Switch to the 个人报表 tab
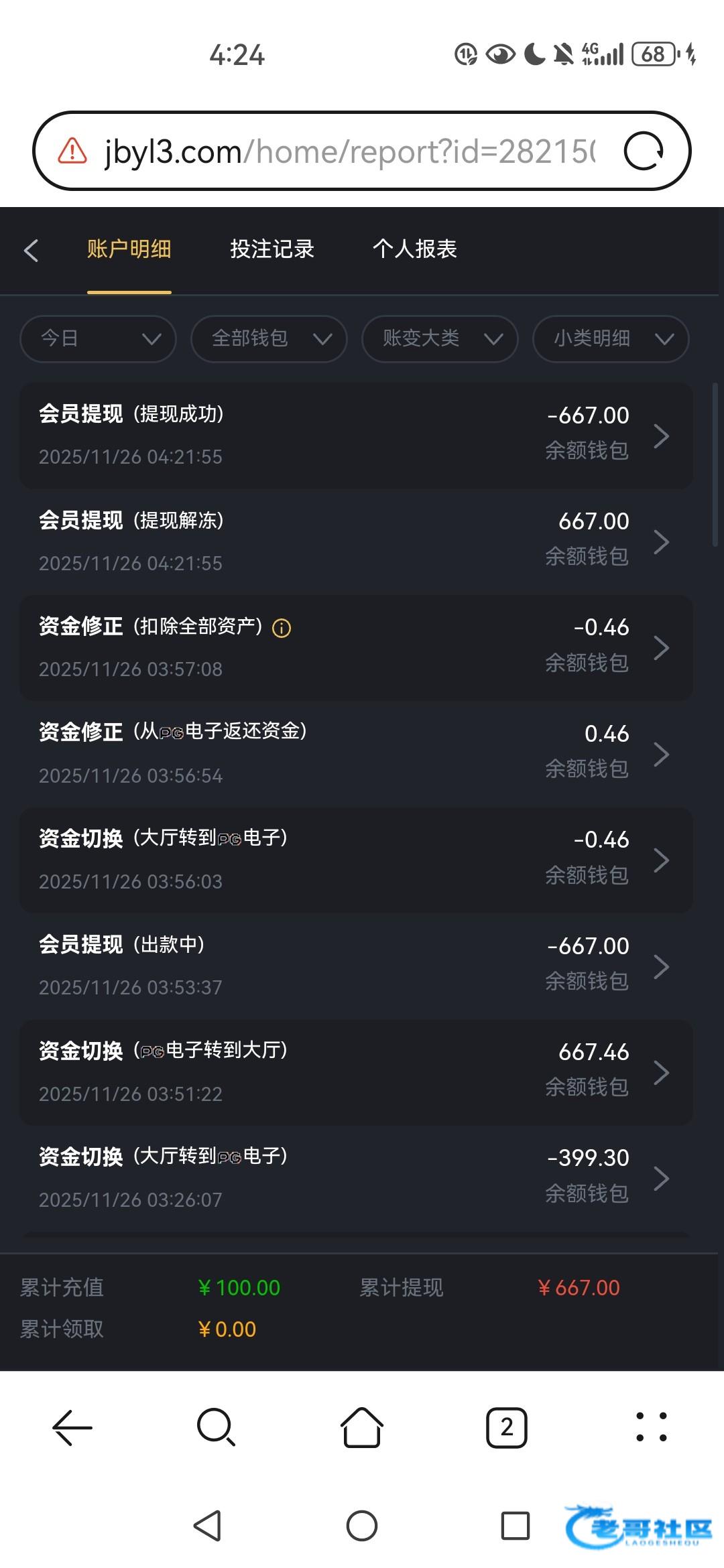Image resolution: width=724 pixels, height=1568 pixels. click(x=414, y=249)
